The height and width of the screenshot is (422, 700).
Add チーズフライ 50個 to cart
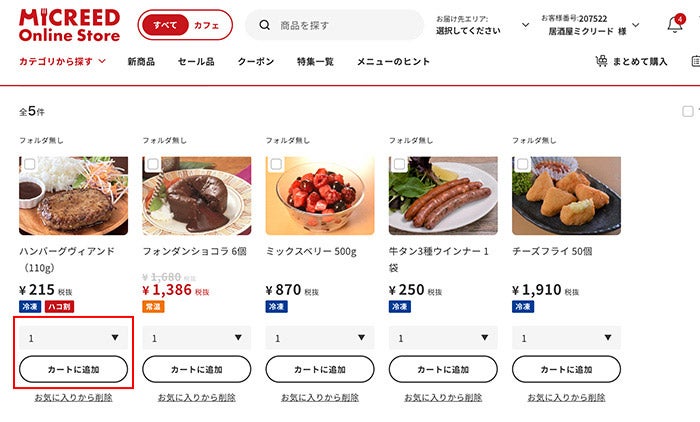pos(566,369)
